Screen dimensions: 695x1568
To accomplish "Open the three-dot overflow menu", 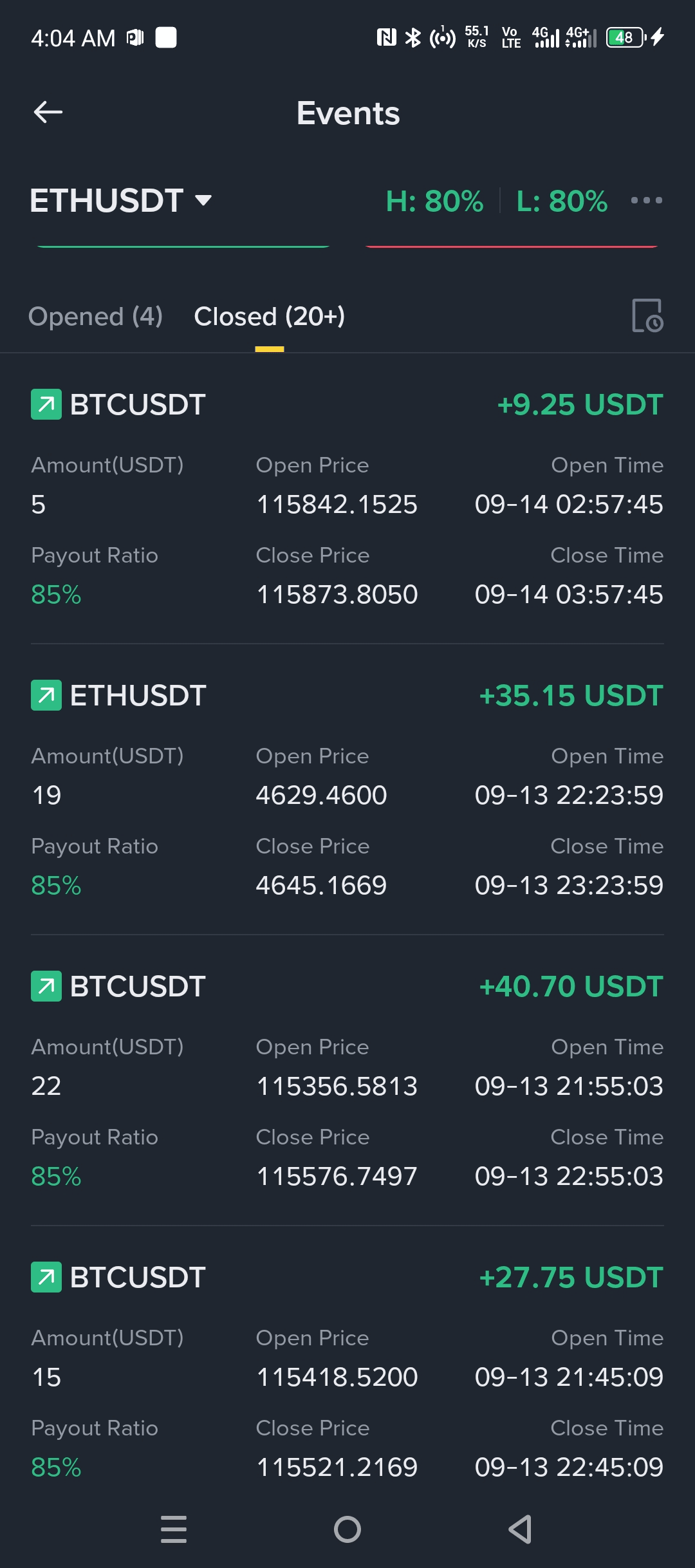I will [x=646, y=201].
